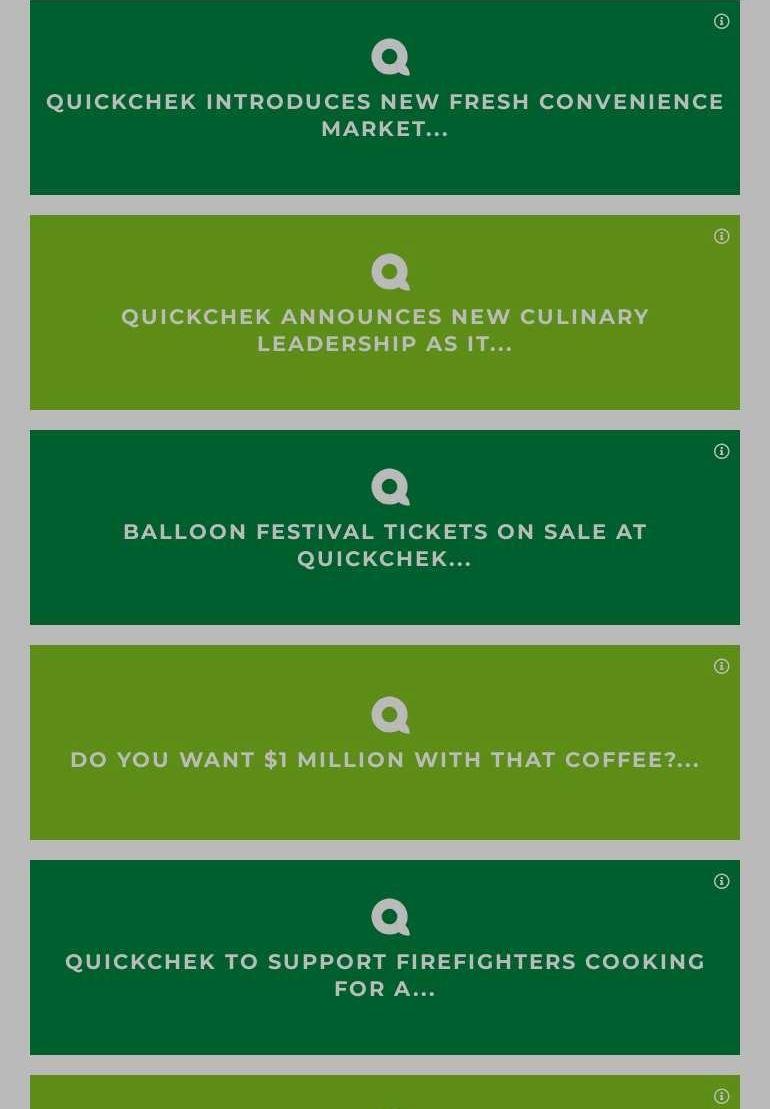The image size is (770, 1109).
Task: Open the $1 Million With That Coffee card
Action: point(385,759)
